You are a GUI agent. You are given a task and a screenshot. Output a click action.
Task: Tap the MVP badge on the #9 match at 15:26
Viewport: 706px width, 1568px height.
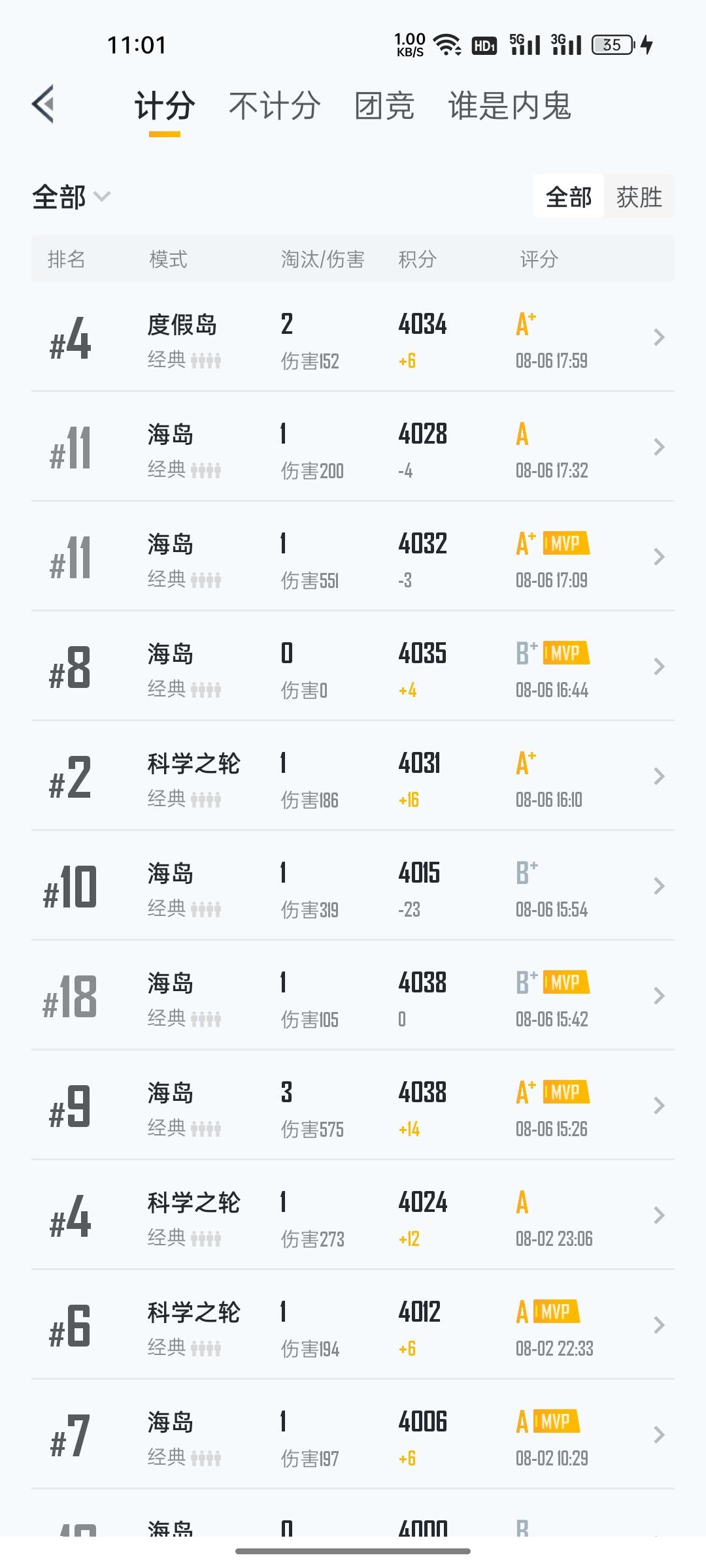[565, 1092]
